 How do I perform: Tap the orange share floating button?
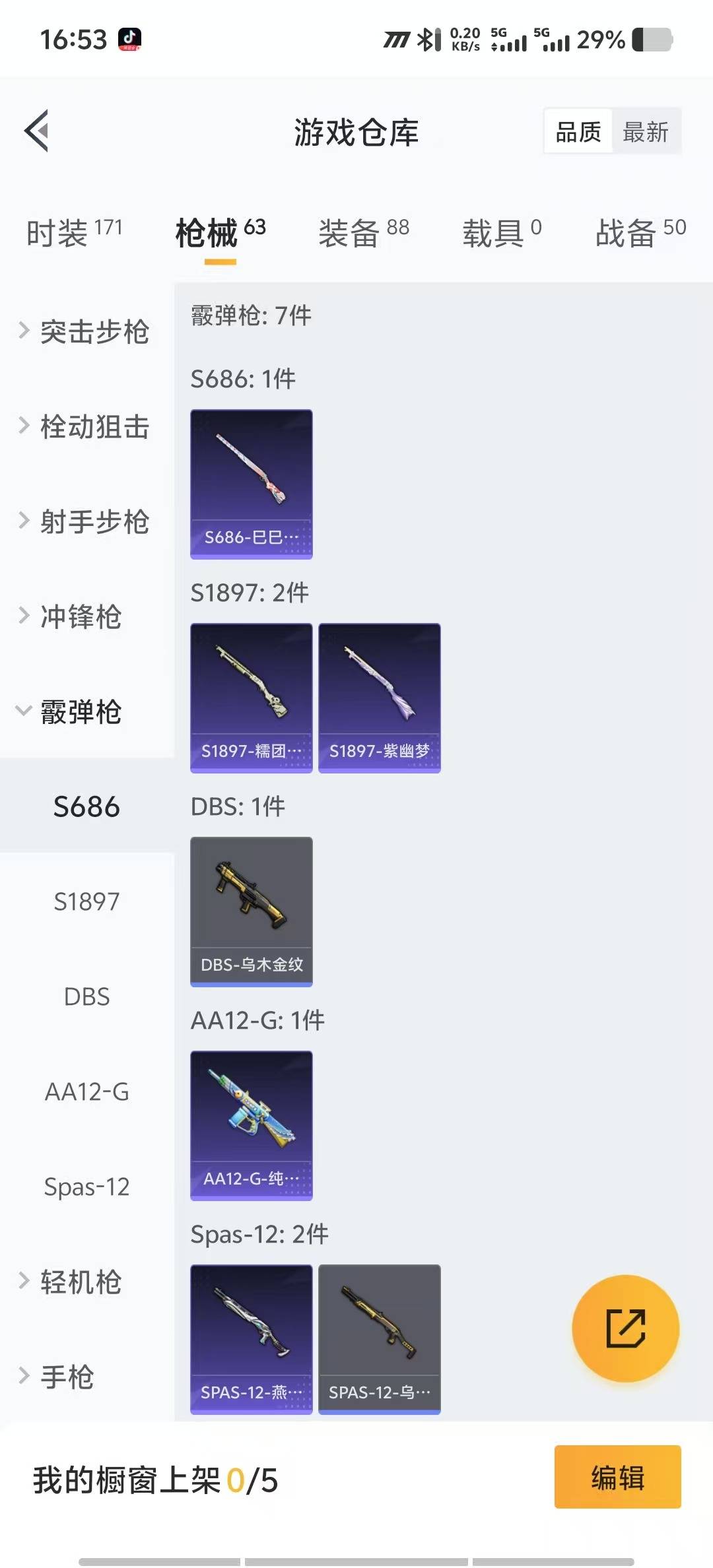click(625, 1328)
